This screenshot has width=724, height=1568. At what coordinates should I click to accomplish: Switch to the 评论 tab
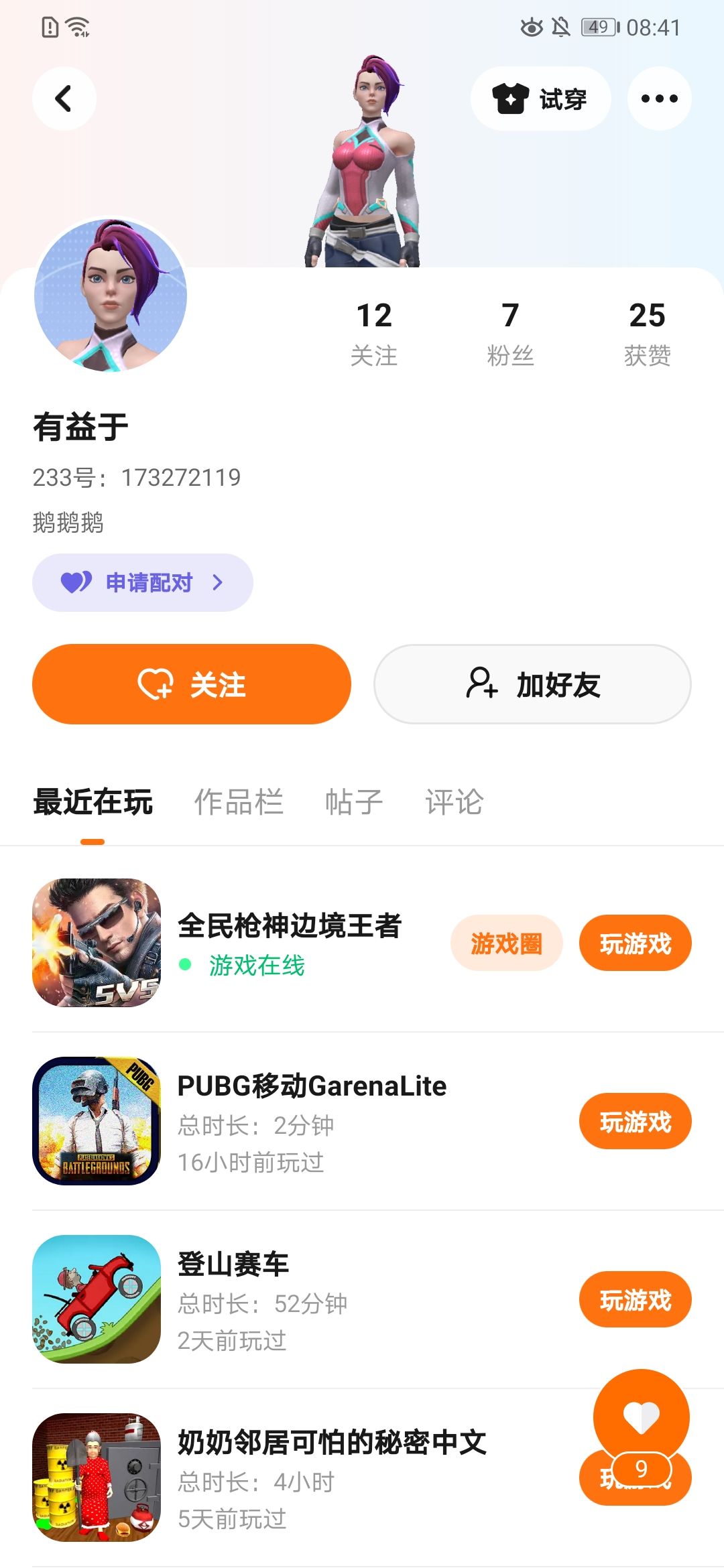click(454, 801)
